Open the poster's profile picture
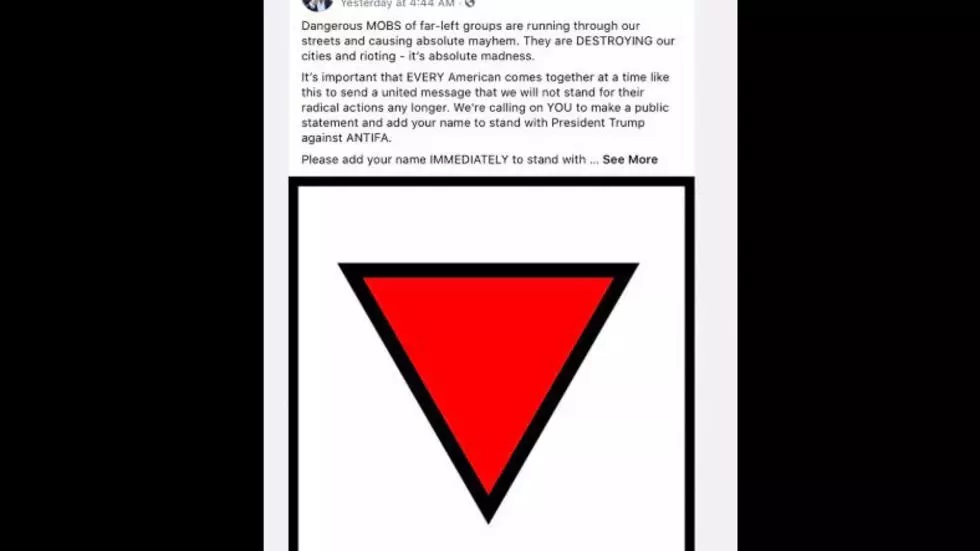The height and width of the screenshot is (551, 980). click(317, 4)
